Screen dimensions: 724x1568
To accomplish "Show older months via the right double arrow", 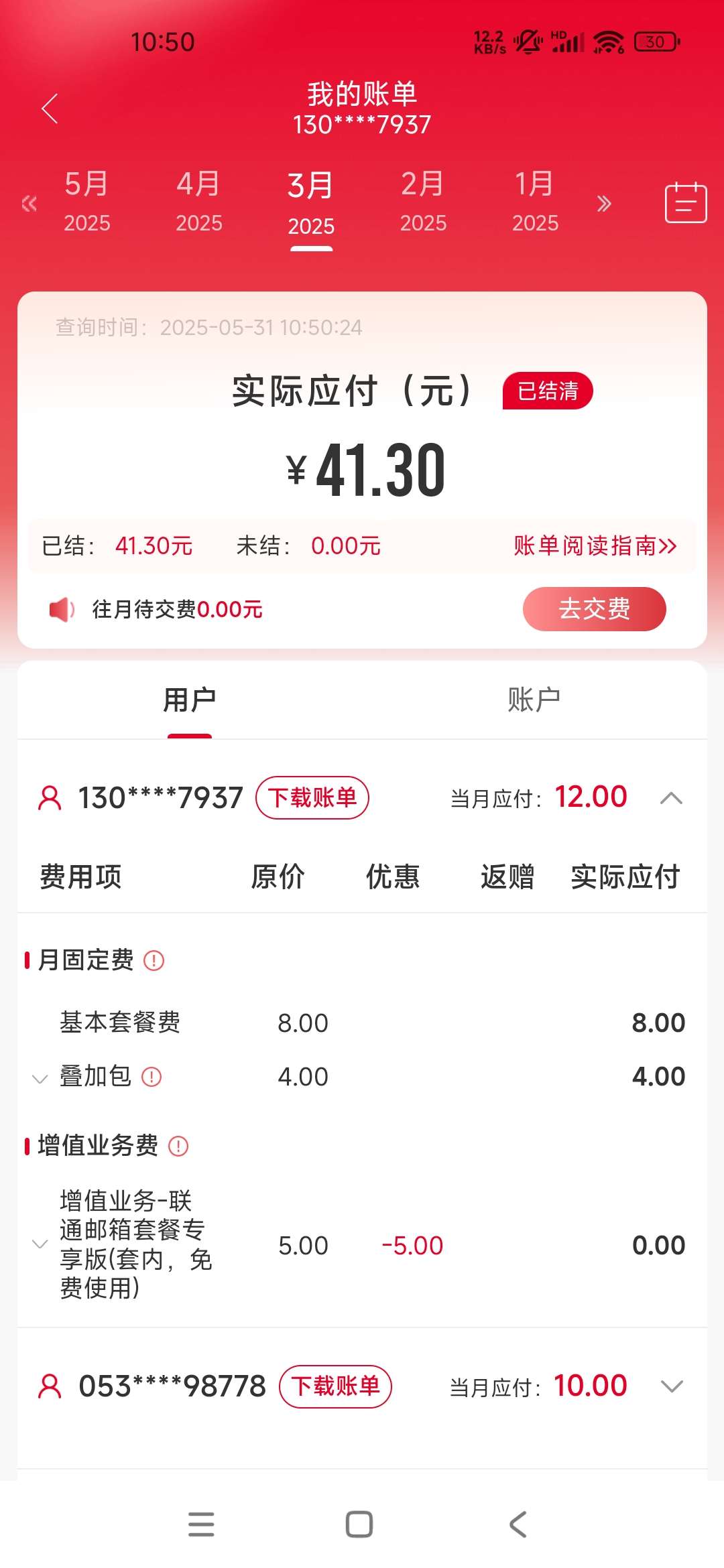I will coord(604,203).
